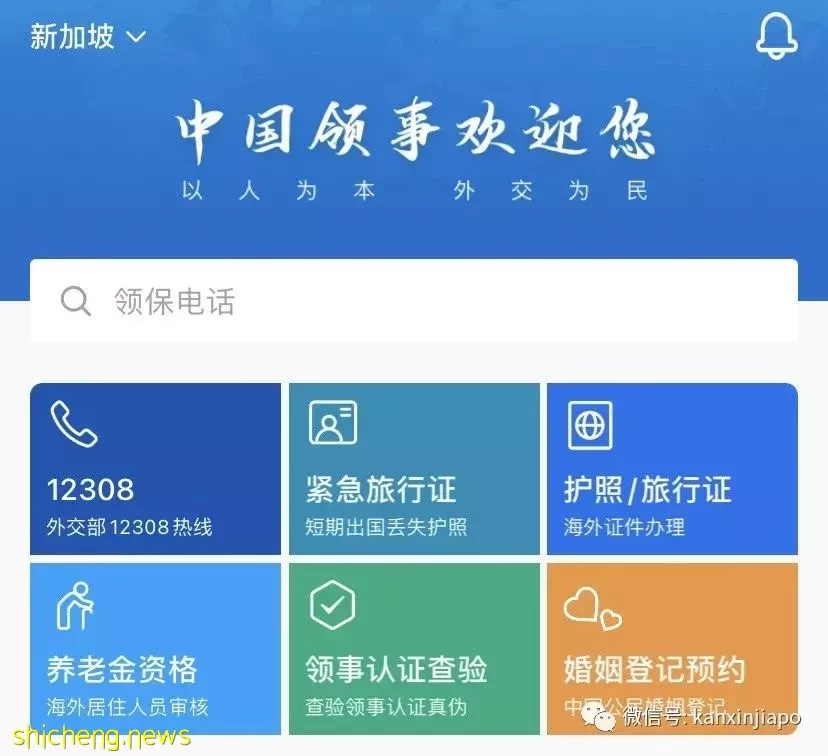Open the 养老金资格 tile
Image resolution: width=828 pixels, height=756 pixels.
155,648
